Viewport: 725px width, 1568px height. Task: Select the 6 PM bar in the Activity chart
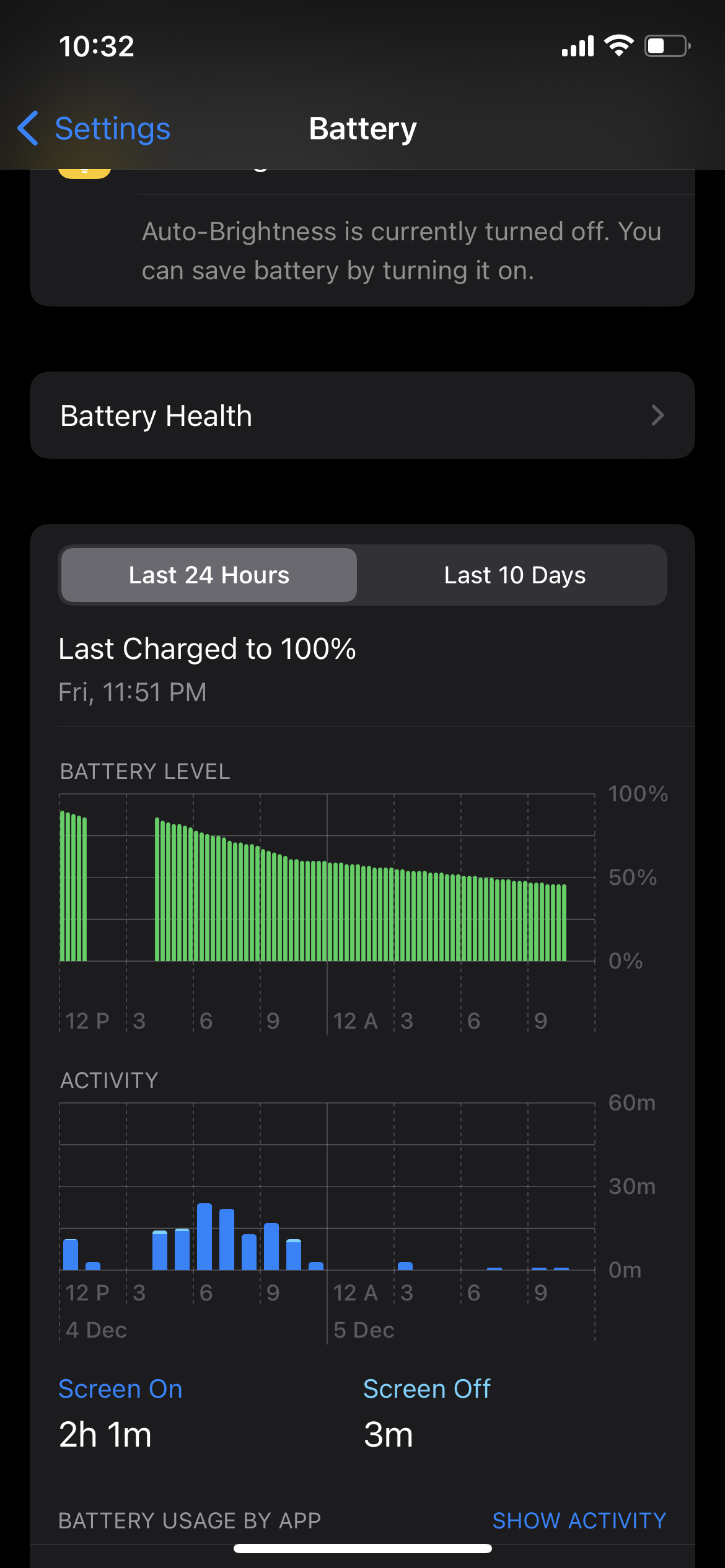[204, 1237]
